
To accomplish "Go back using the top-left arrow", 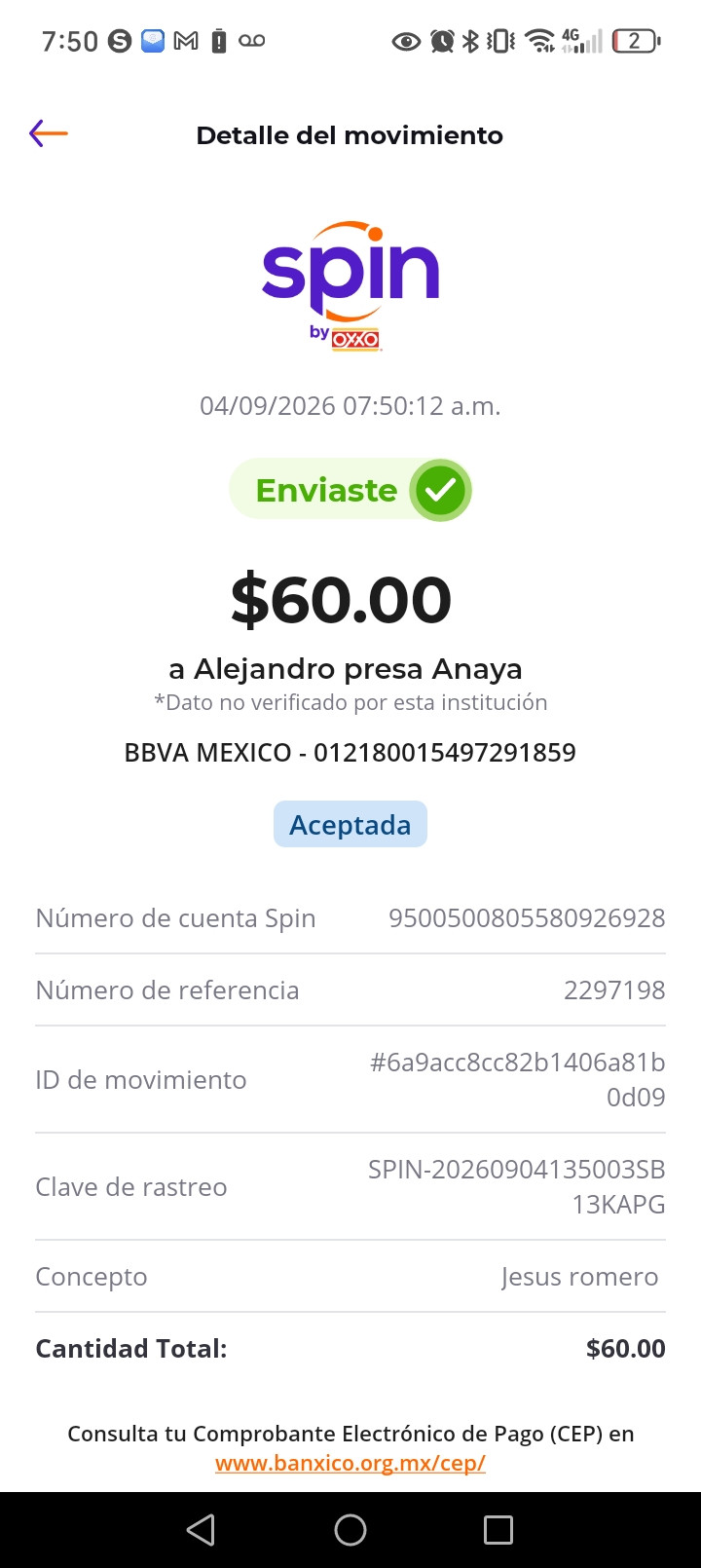I will pyautogui.click(x=48, y=133).
